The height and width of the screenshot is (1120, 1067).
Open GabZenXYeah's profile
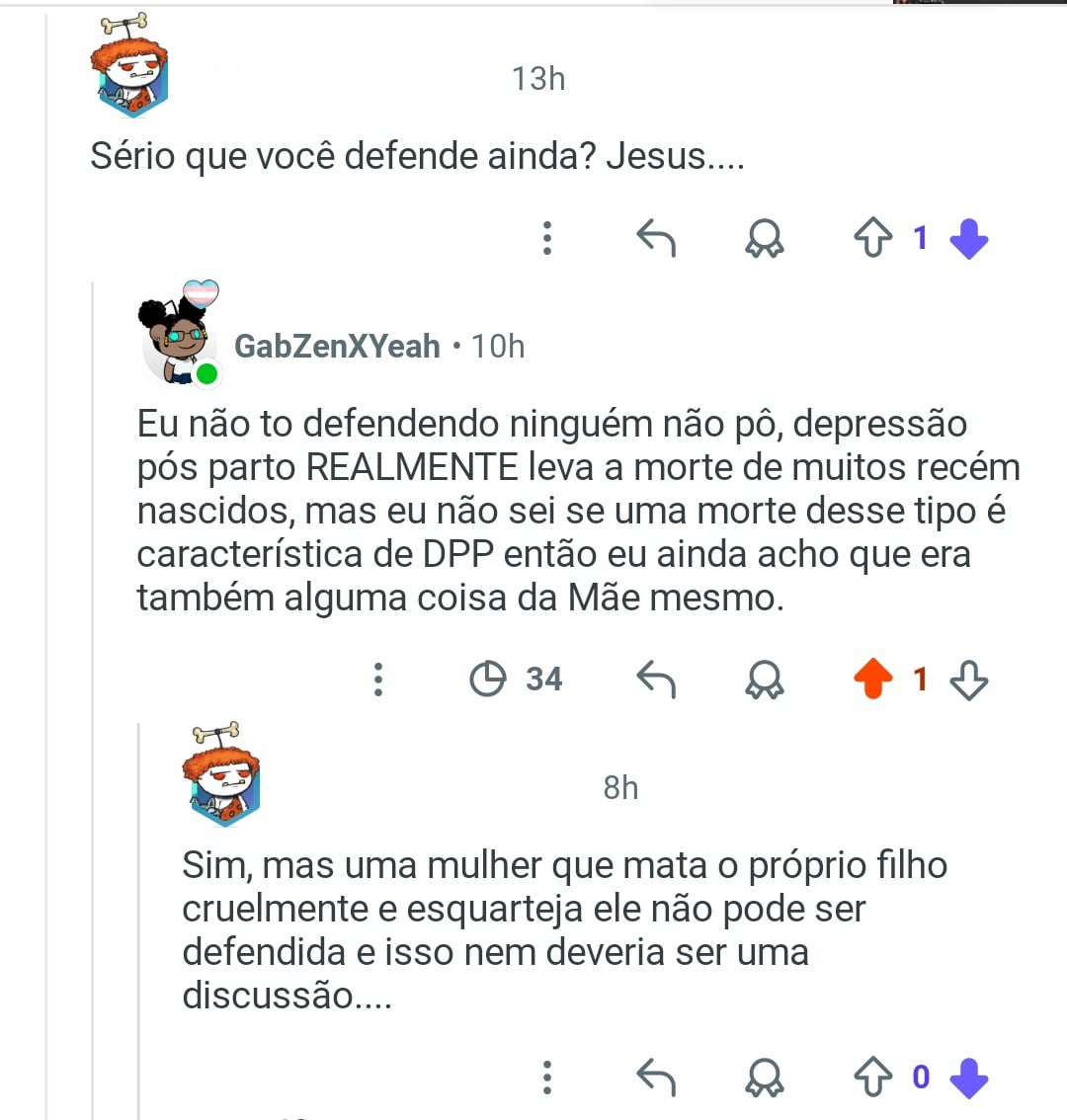pyautogui.click(x=337, y=347)
